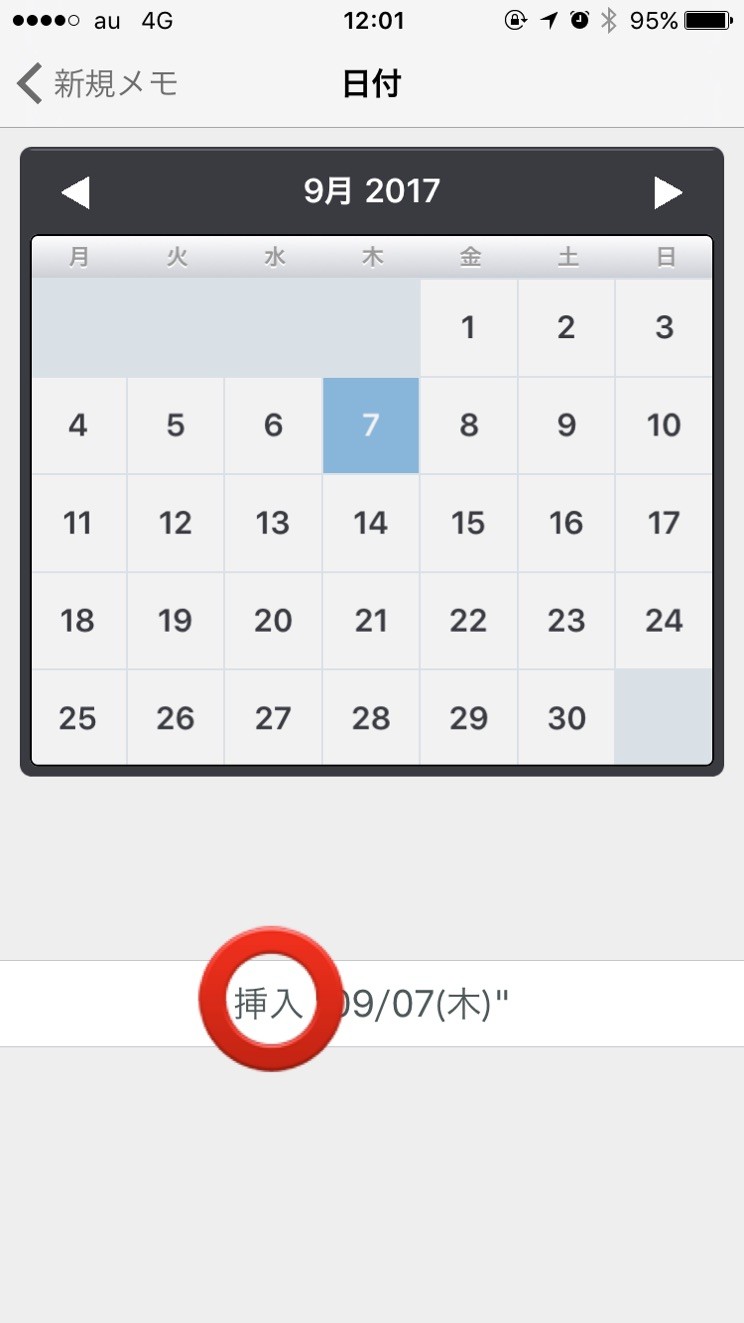Select day 30 on the calendar
Viewport: 744px width, 1323px height.
pos(566,718)
